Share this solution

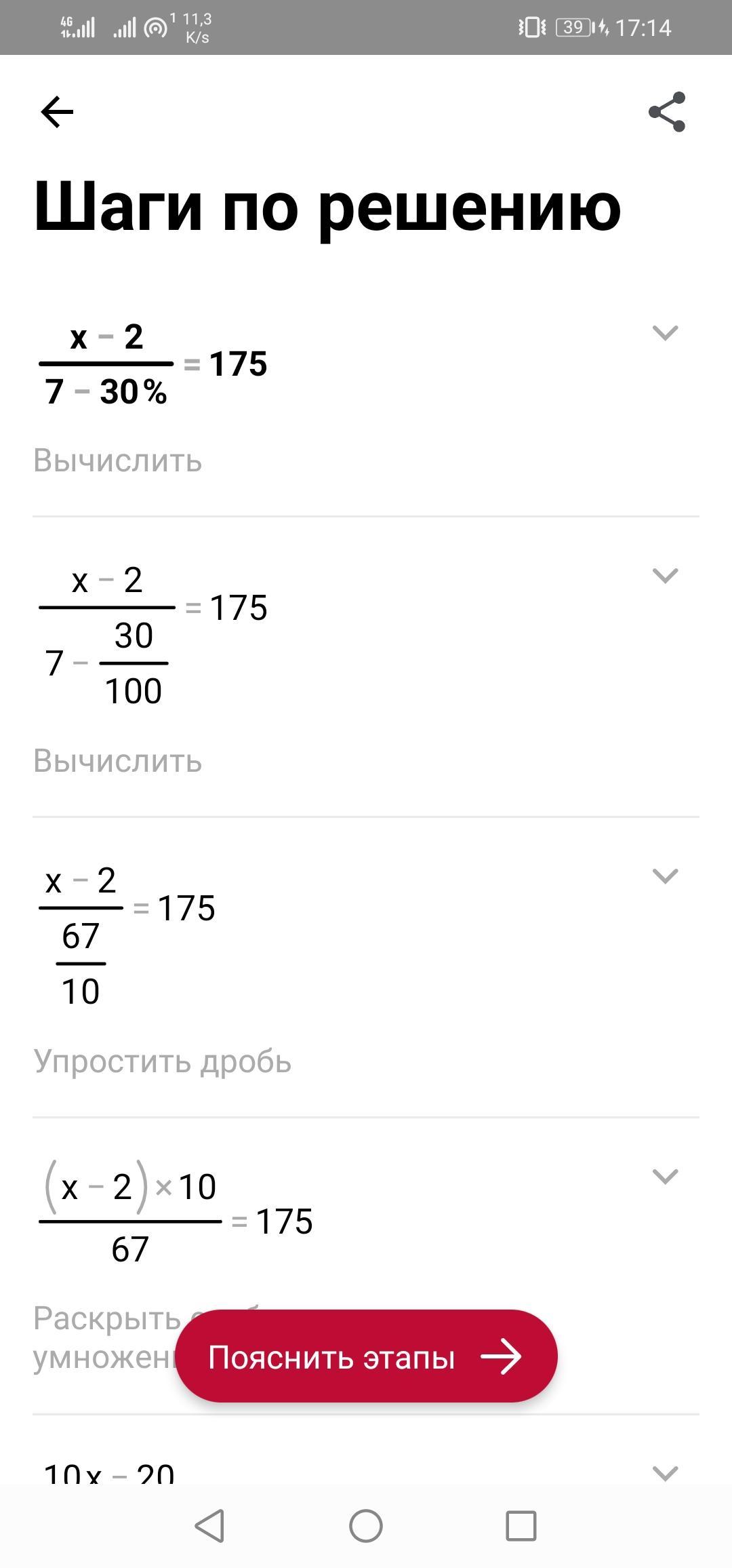click(667, 112)
